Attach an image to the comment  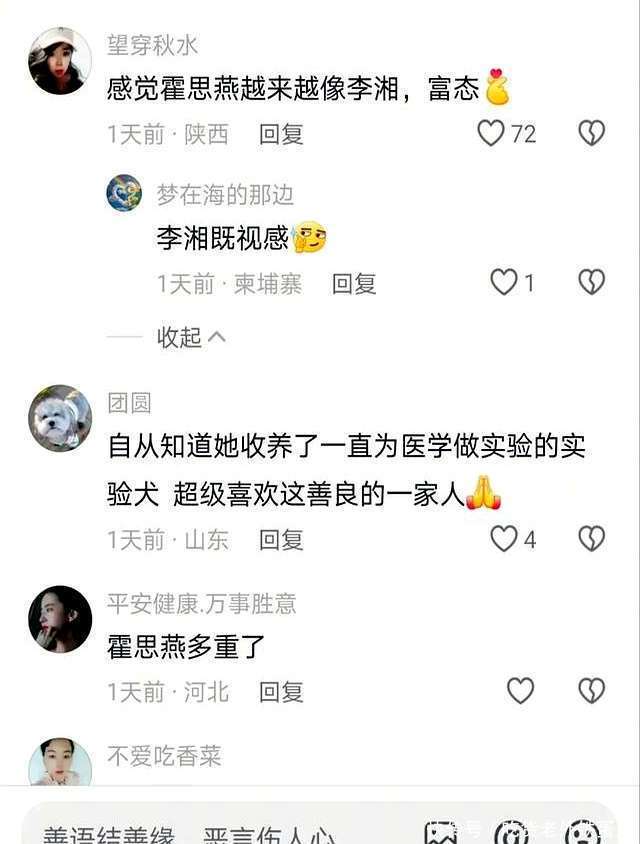[442, 832]
